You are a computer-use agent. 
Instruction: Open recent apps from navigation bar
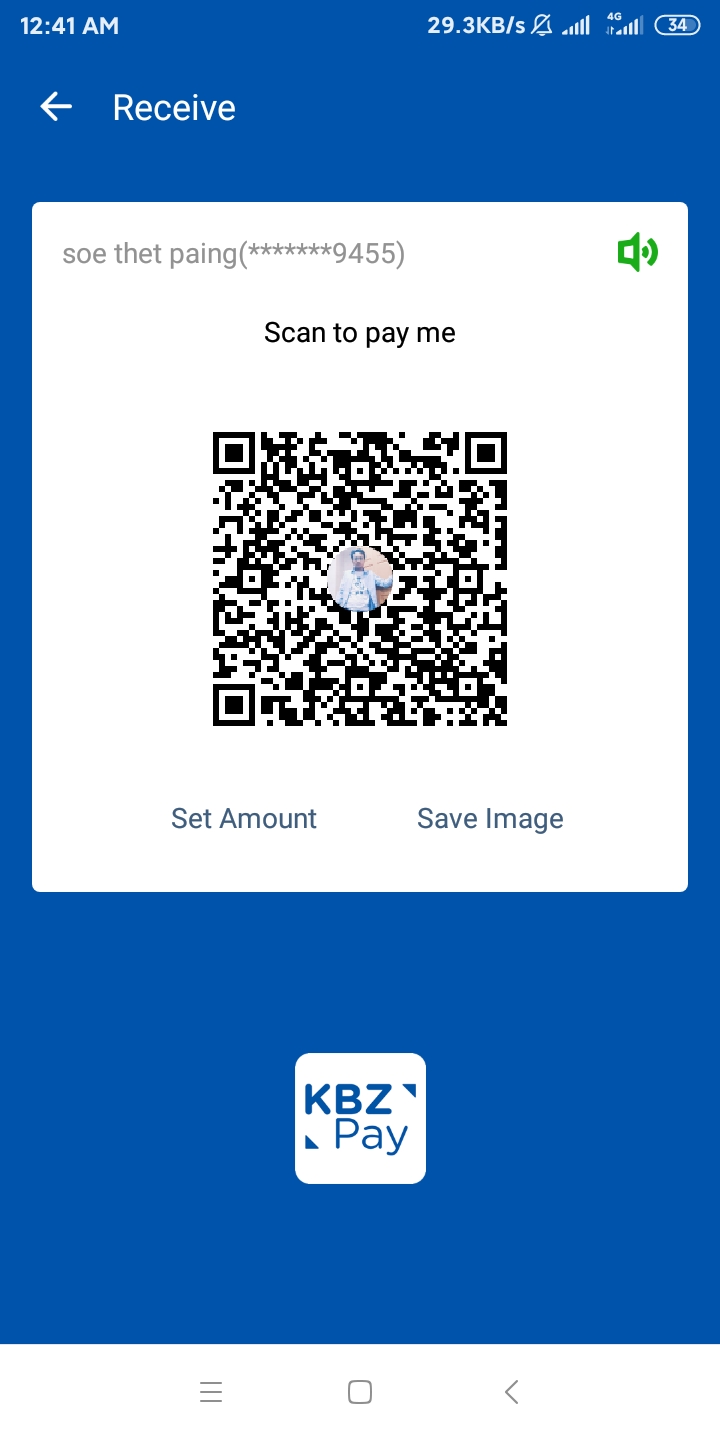click(211, 1392)
